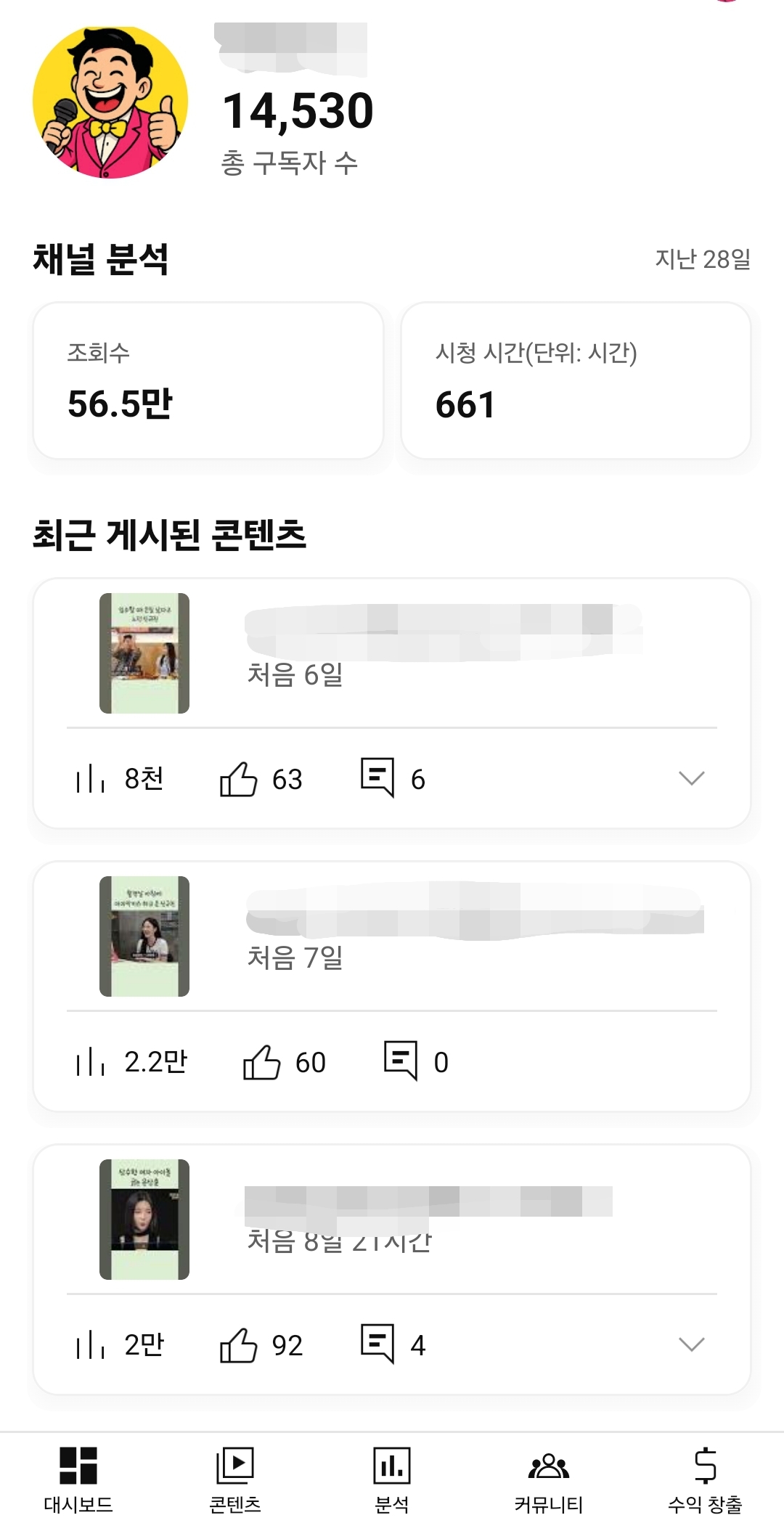Open the video with 92 likes

144,1220
